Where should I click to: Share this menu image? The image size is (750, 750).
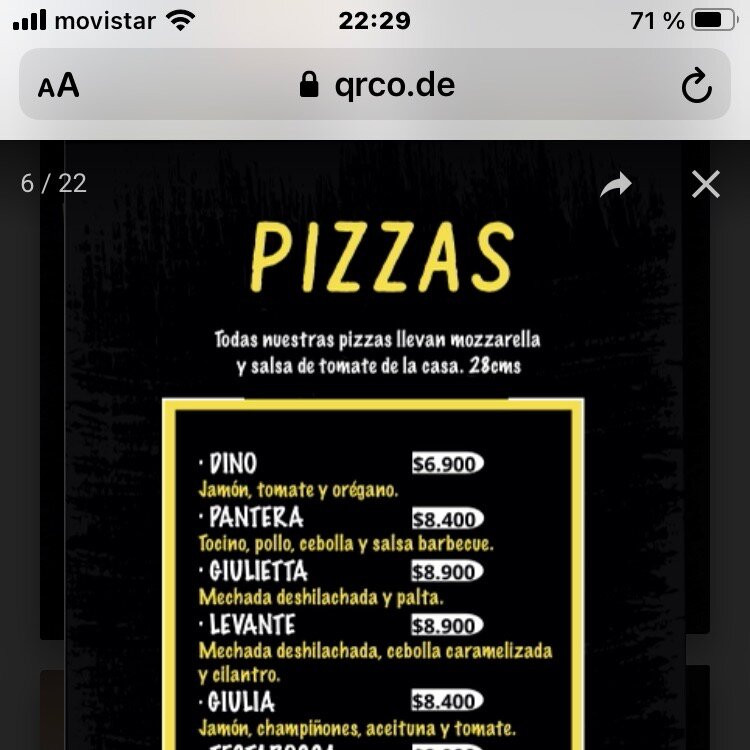616,185
